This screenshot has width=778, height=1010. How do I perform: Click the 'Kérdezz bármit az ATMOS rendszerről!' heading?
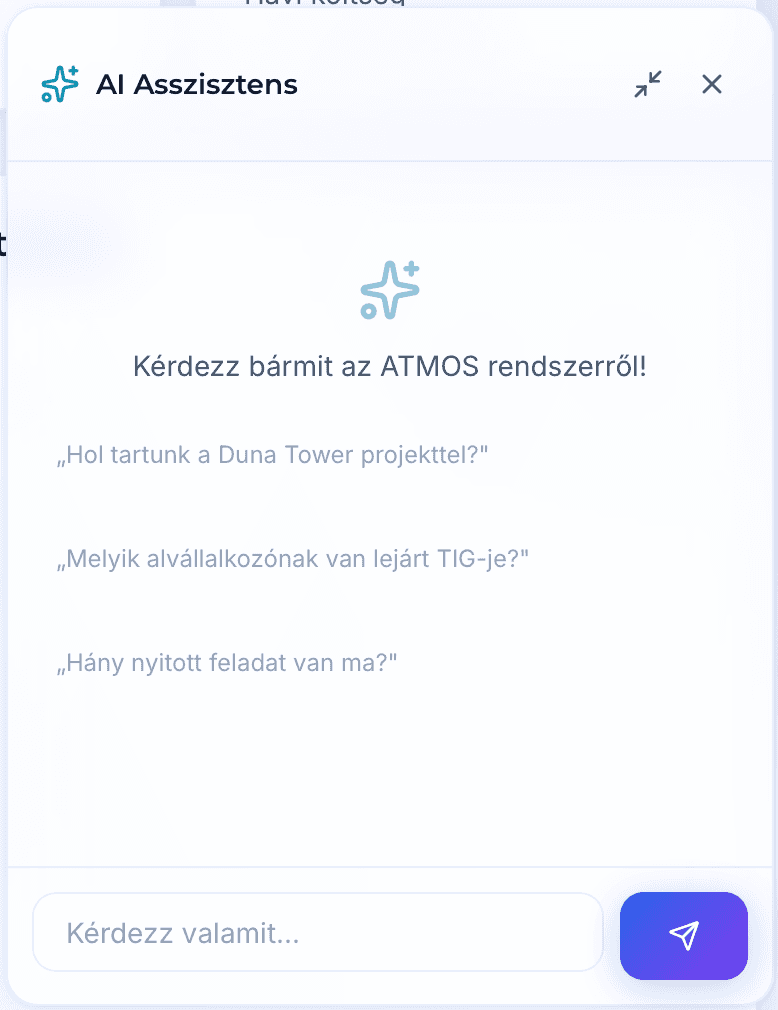(389, 367)
